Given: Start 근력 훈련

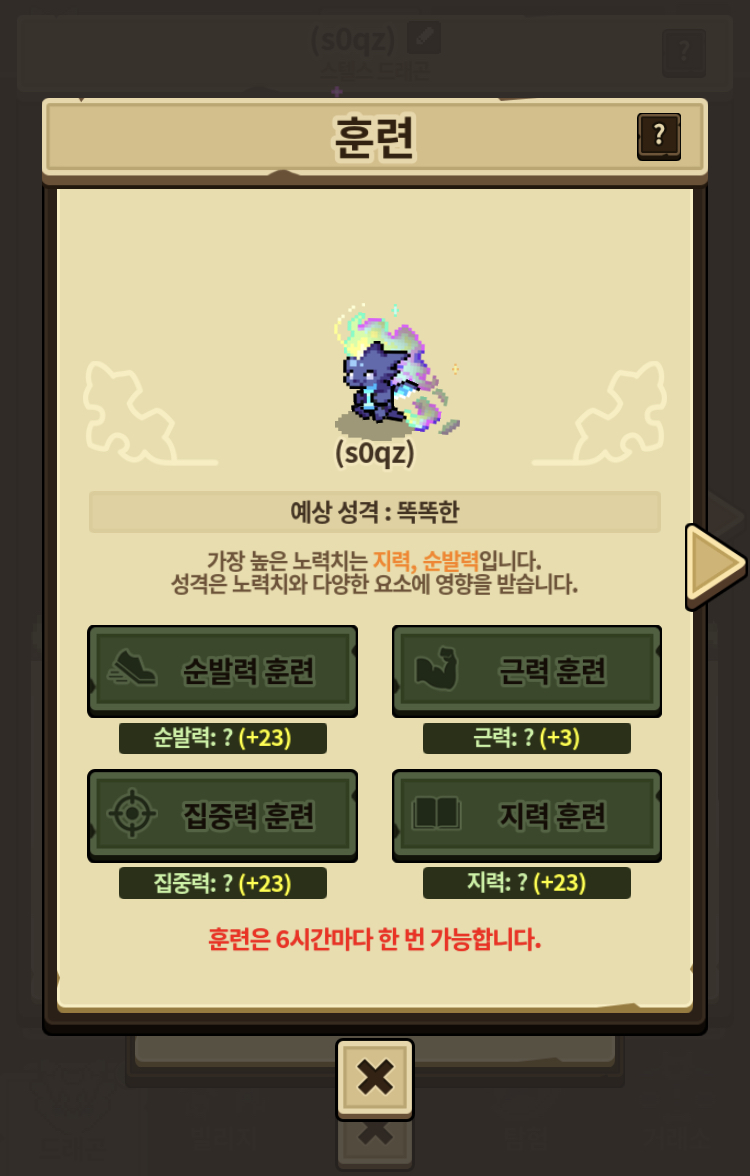Looking at the screenshot, I should 527,669.
